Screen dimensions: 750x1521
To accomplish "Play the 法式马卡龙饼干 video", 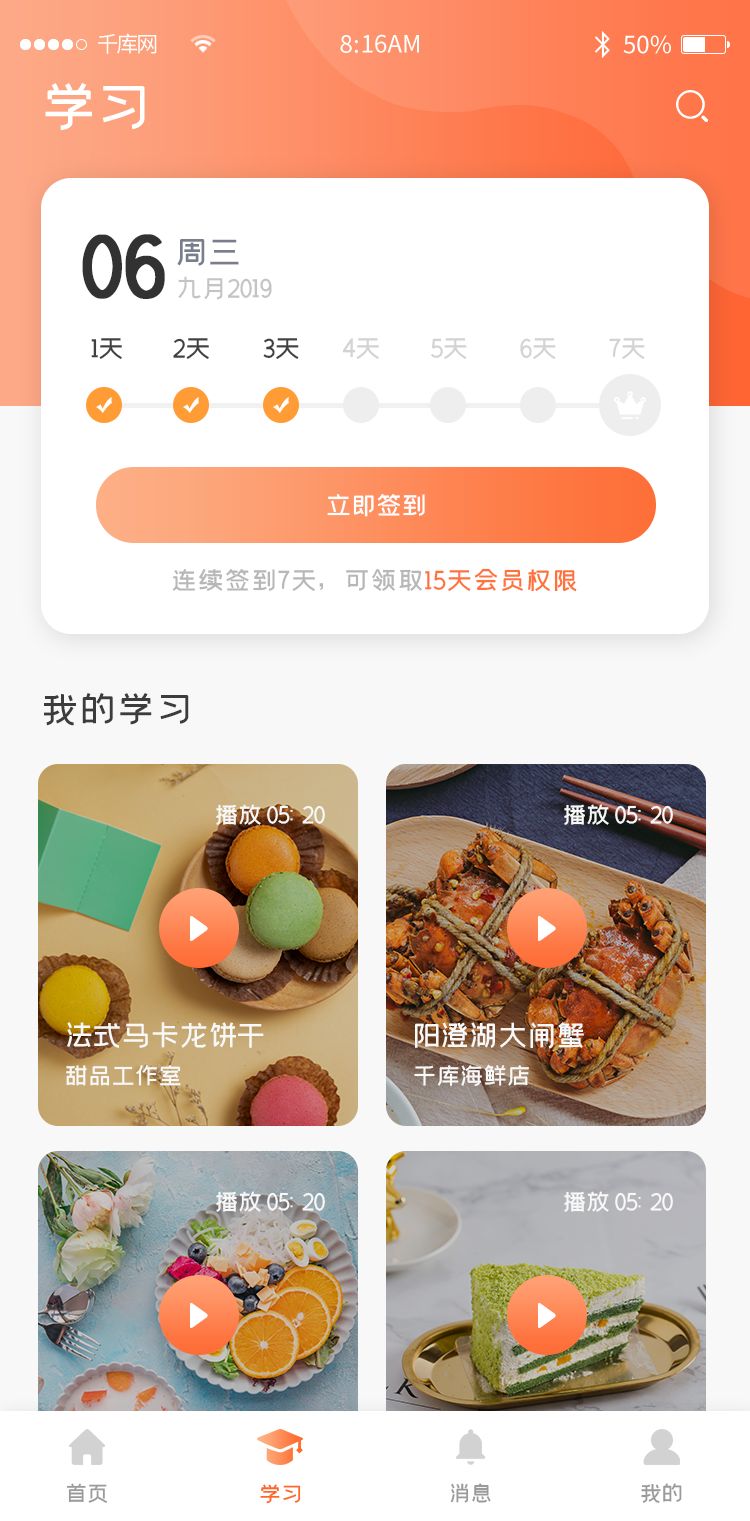I will click(x=198, y=928).
